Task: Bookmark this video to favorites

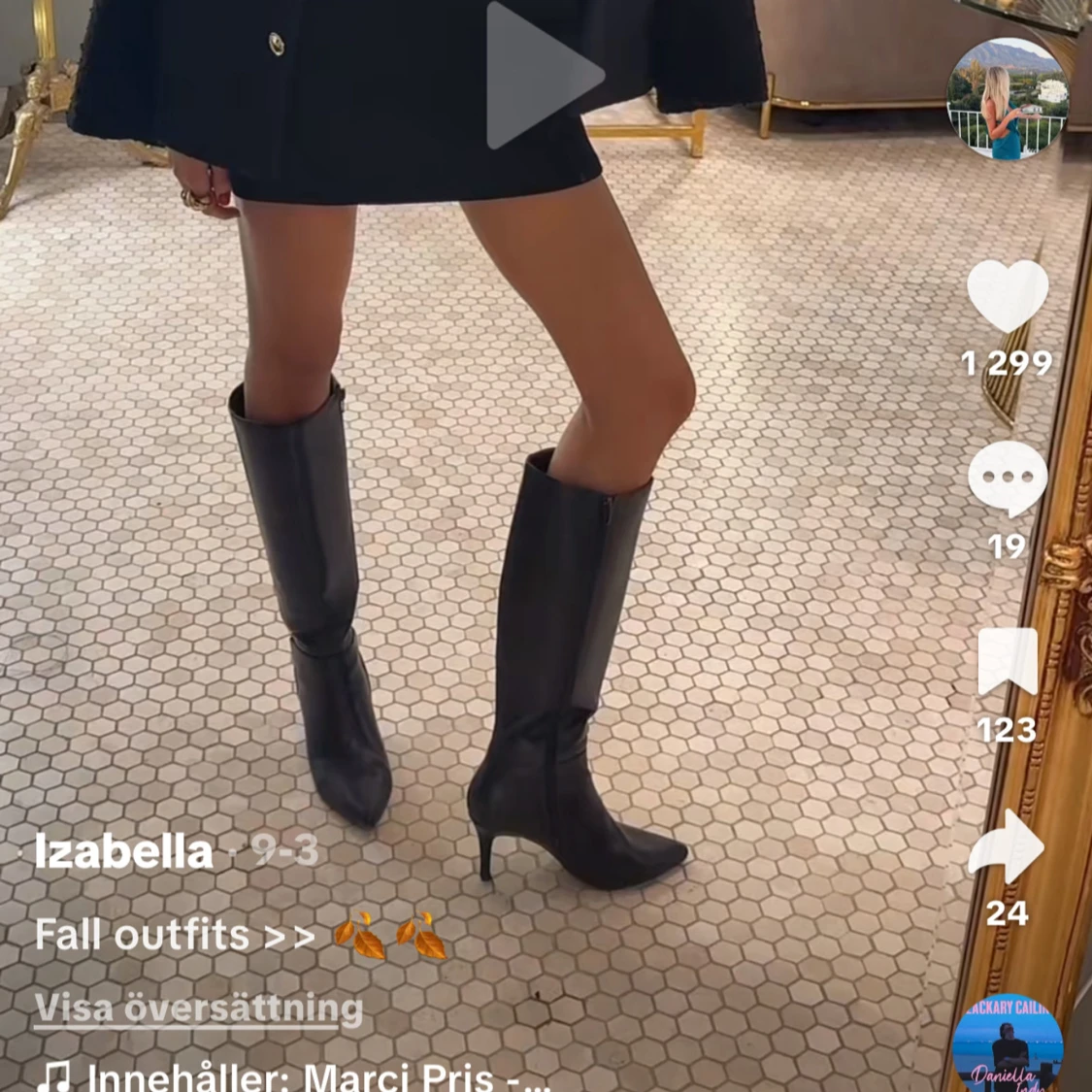Action: point(1008,663)
